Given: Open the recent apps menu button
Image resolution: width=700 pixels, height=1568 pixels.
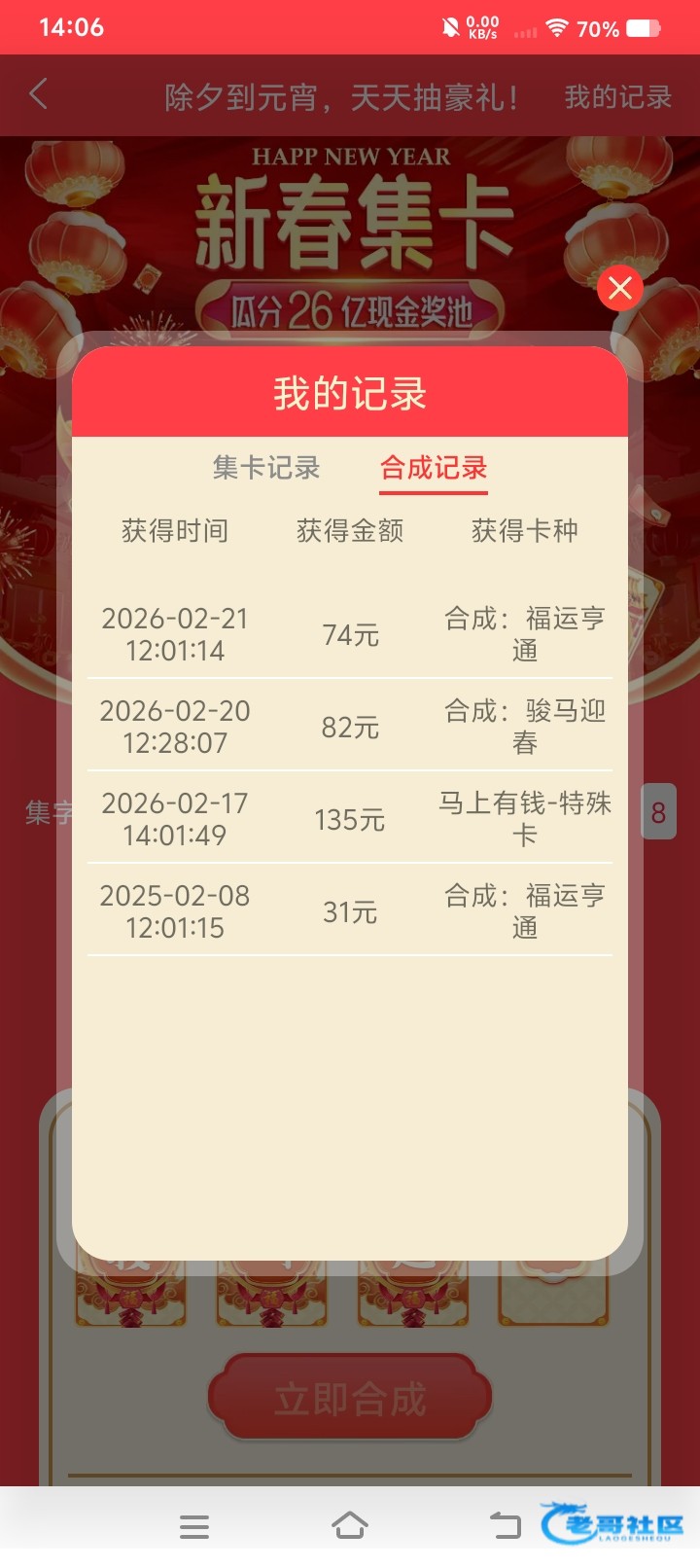Looking at the screenshot, I should [194, 1526].
